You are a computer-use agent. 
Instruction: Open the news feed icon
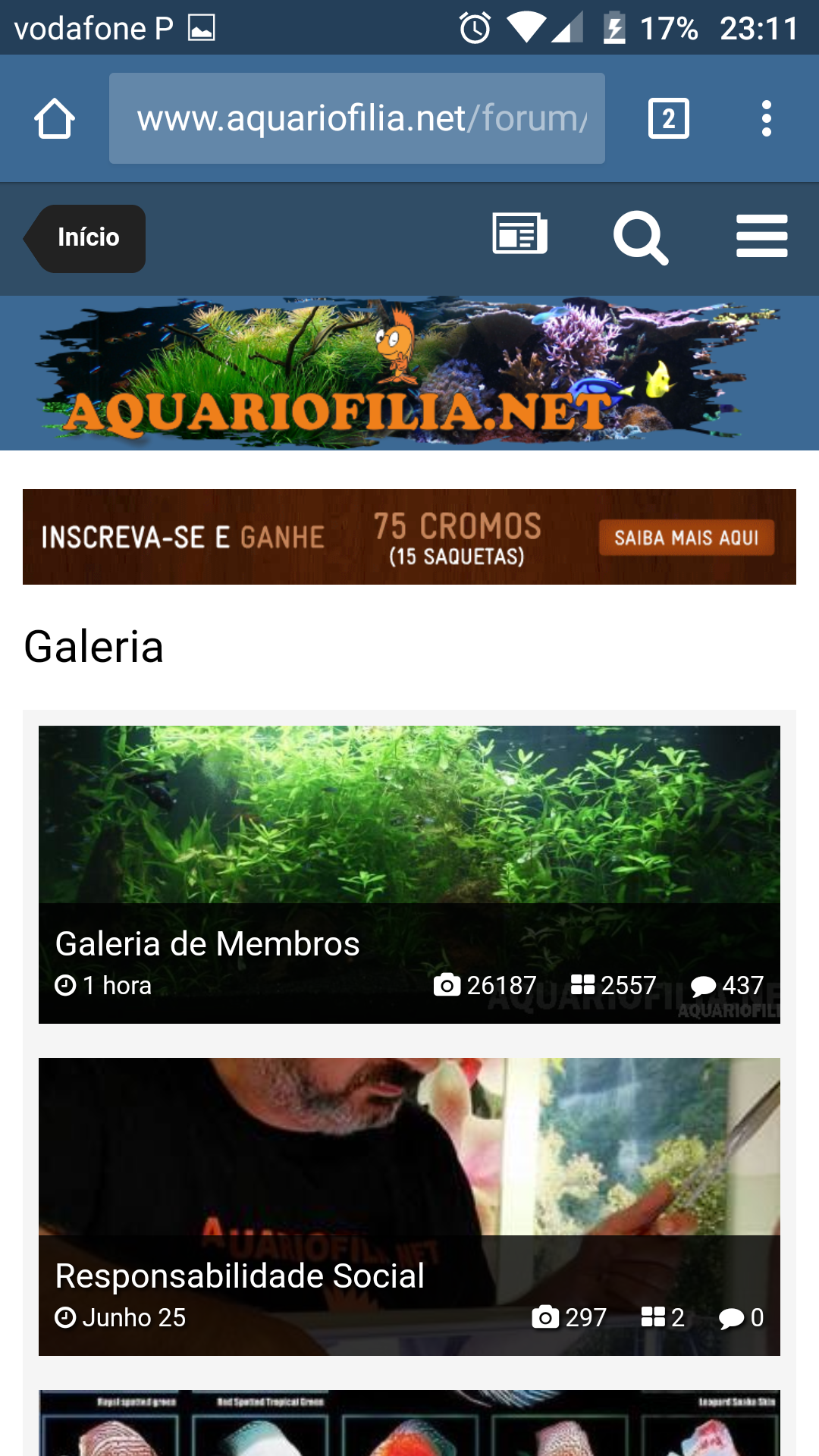520,234
